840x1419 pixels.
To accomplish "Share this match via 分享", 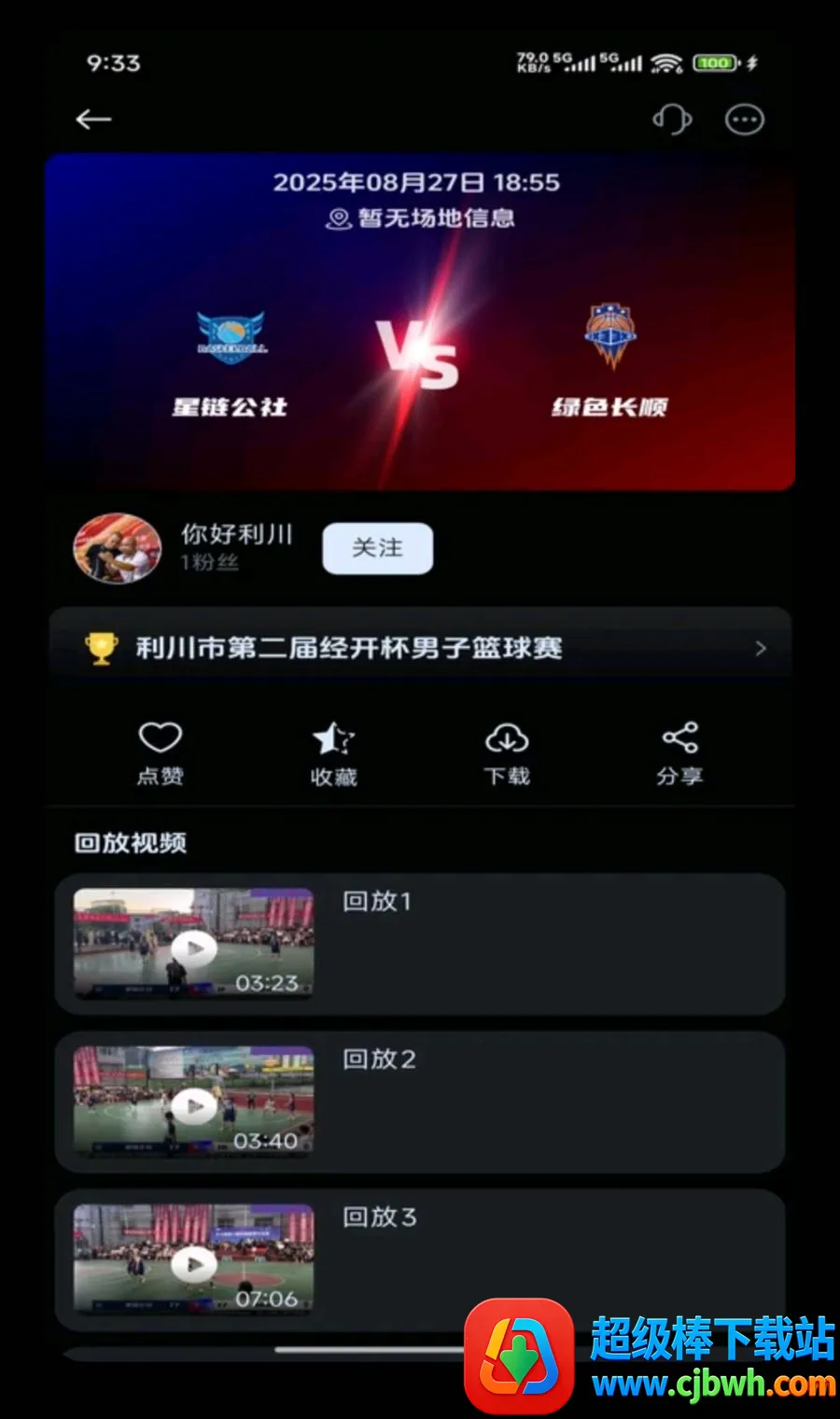I will click(679, 754).
